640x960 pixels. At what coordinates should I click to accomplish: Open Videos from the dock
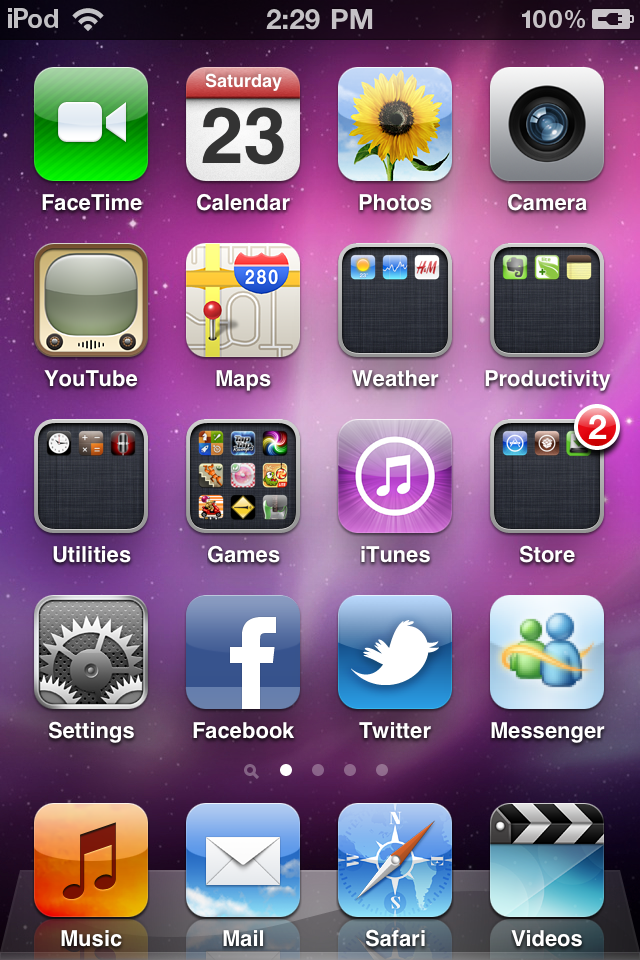(547, 860)
